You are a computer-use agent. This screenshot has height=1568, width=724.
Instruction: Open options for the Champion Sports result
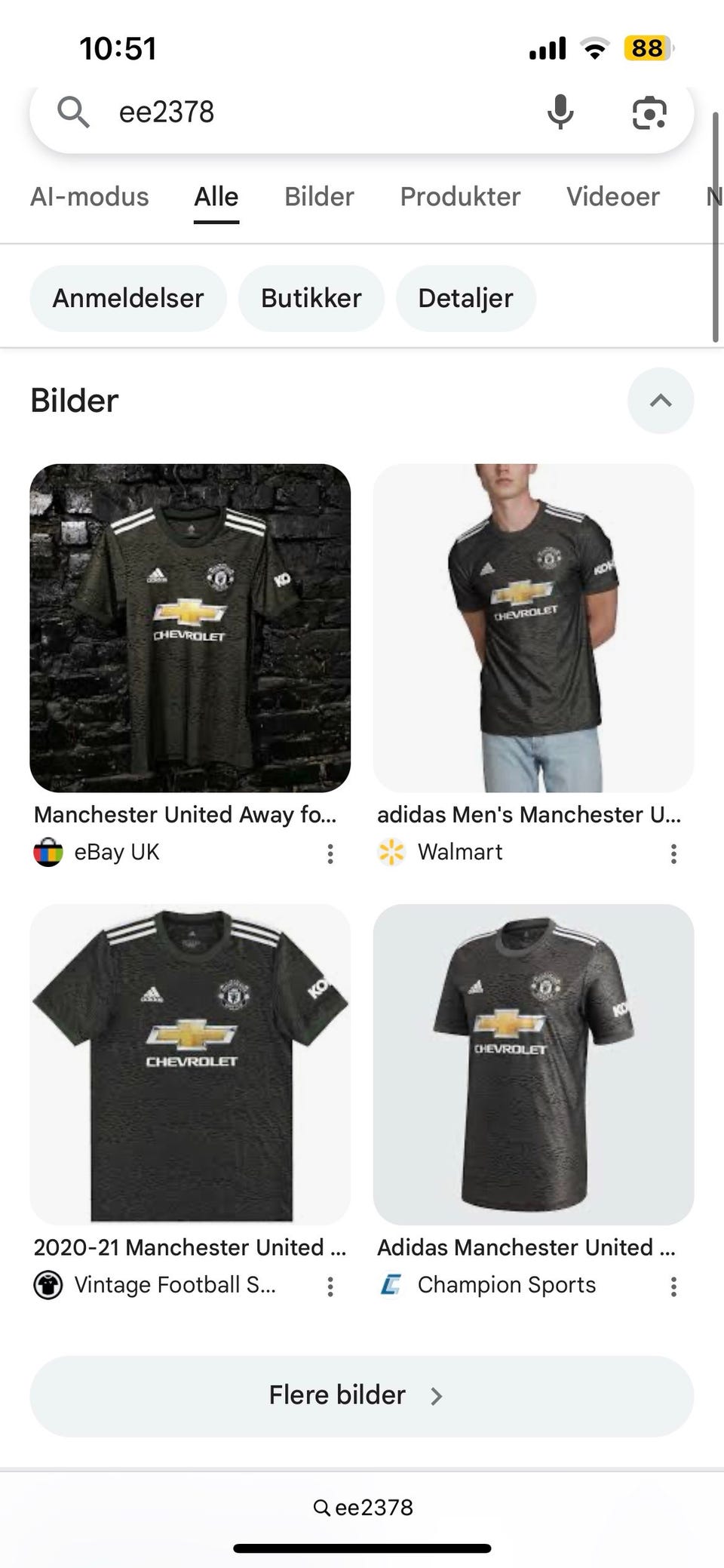click(673, 1287)
